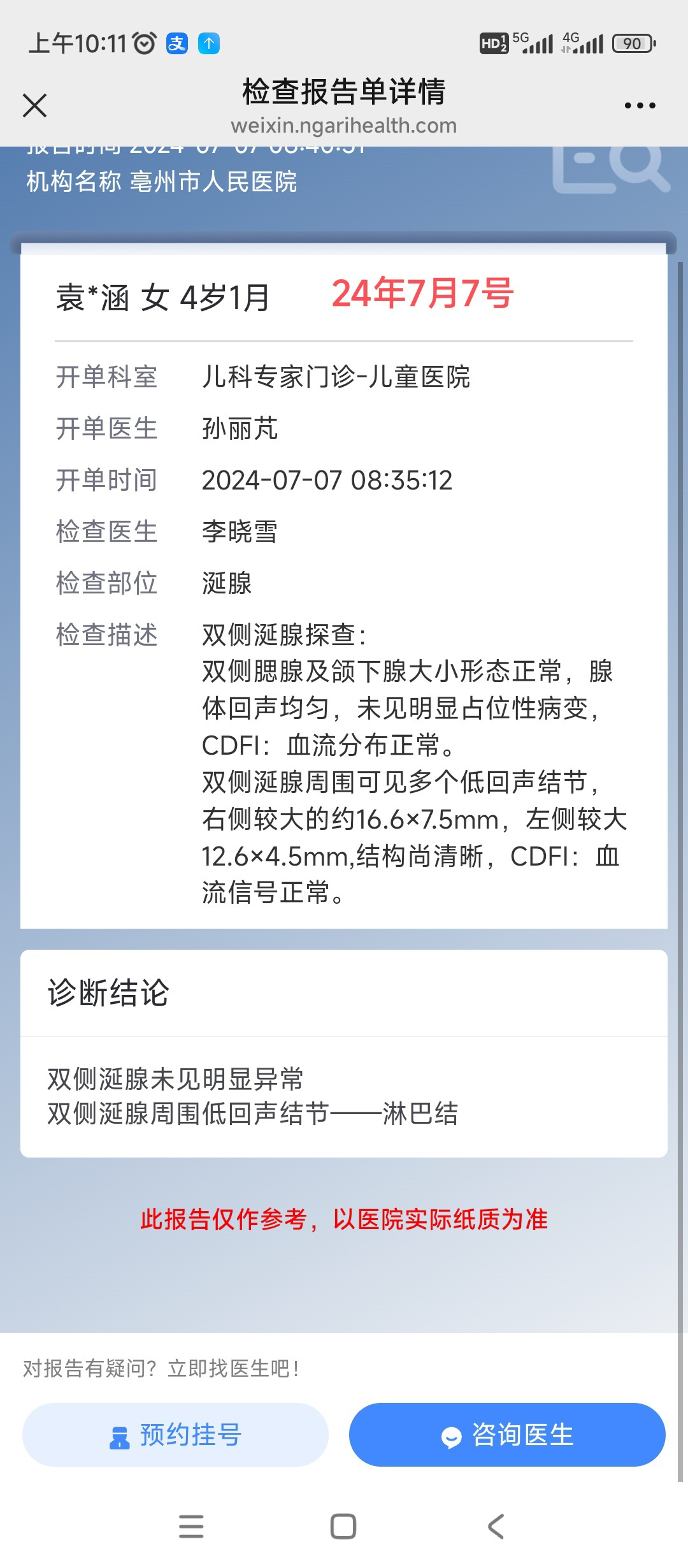
Task: Tap 预约挂号 to book an appointment
Action: point(175,1435)
